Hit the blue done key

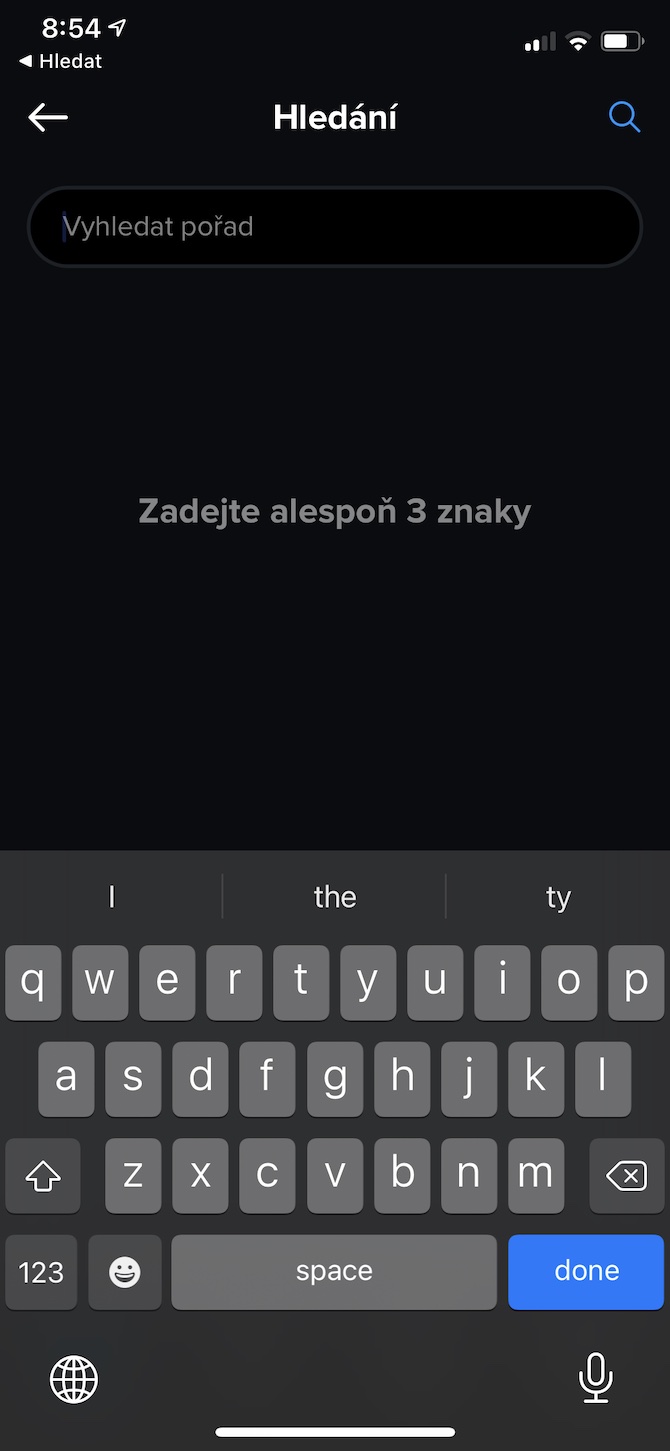click(586, 1271)
